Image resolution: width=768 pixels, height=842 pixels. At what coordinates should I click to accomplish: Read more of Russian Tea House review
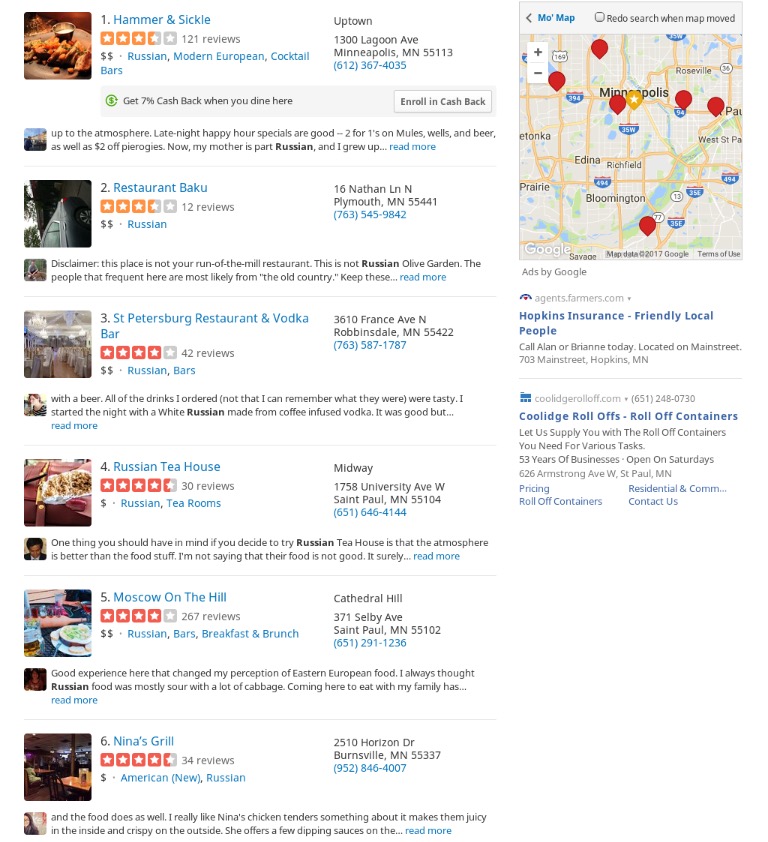click(436, 556)
